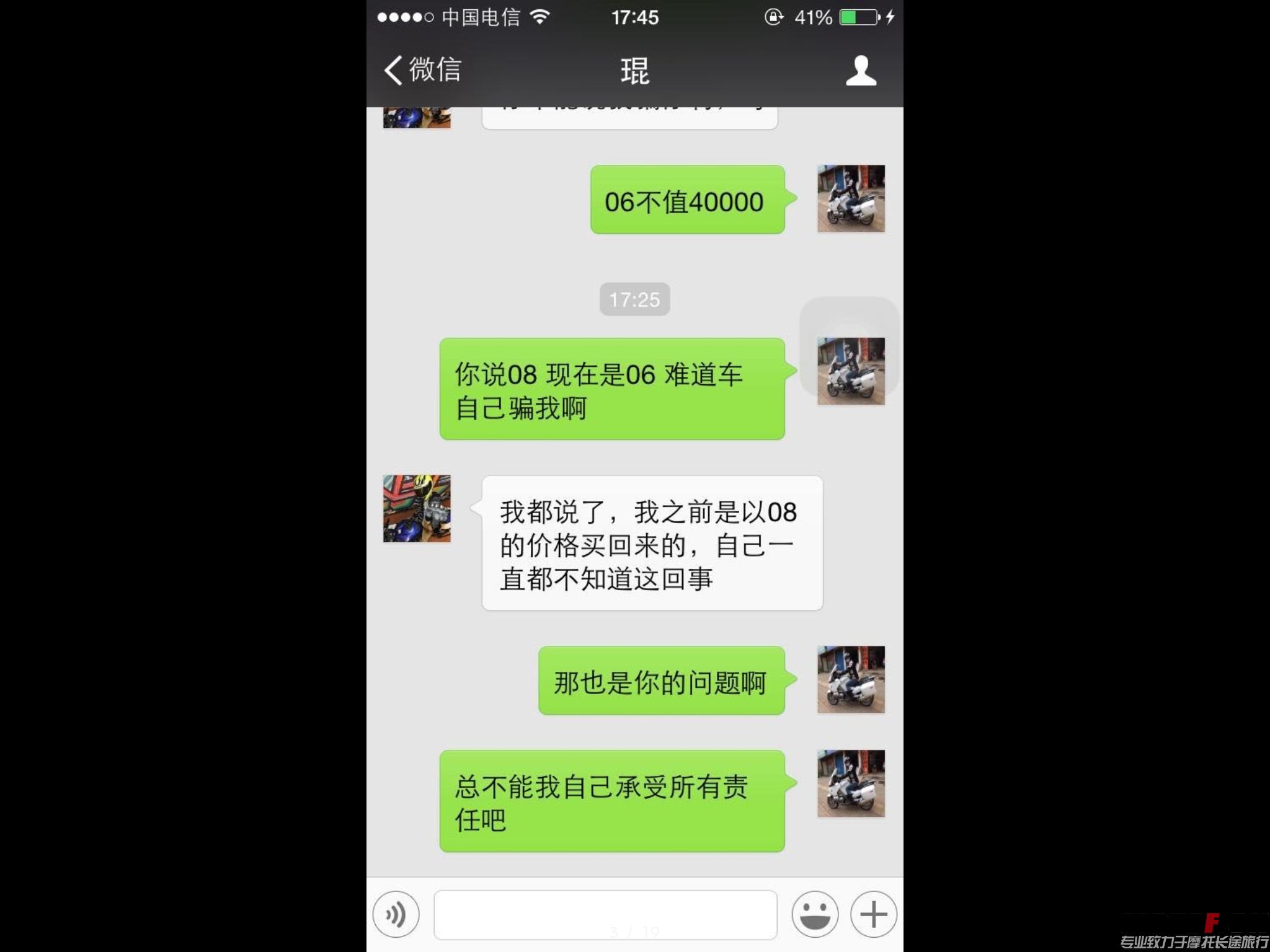
Task: Tap the contact's helmet avatar in chat
Action: (417, 509)
